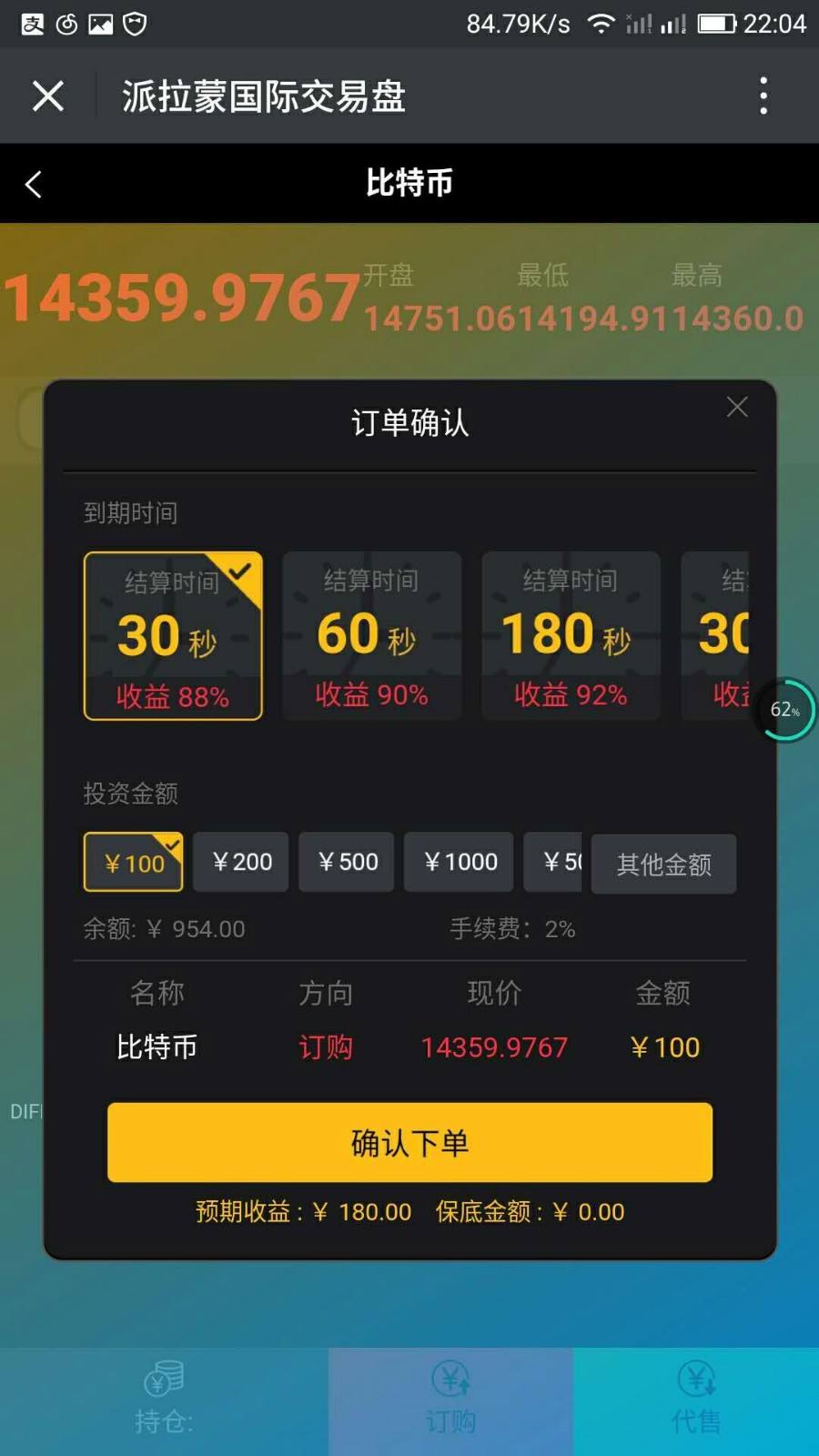Confirm the order with 确认下单

click(409, 1142)
